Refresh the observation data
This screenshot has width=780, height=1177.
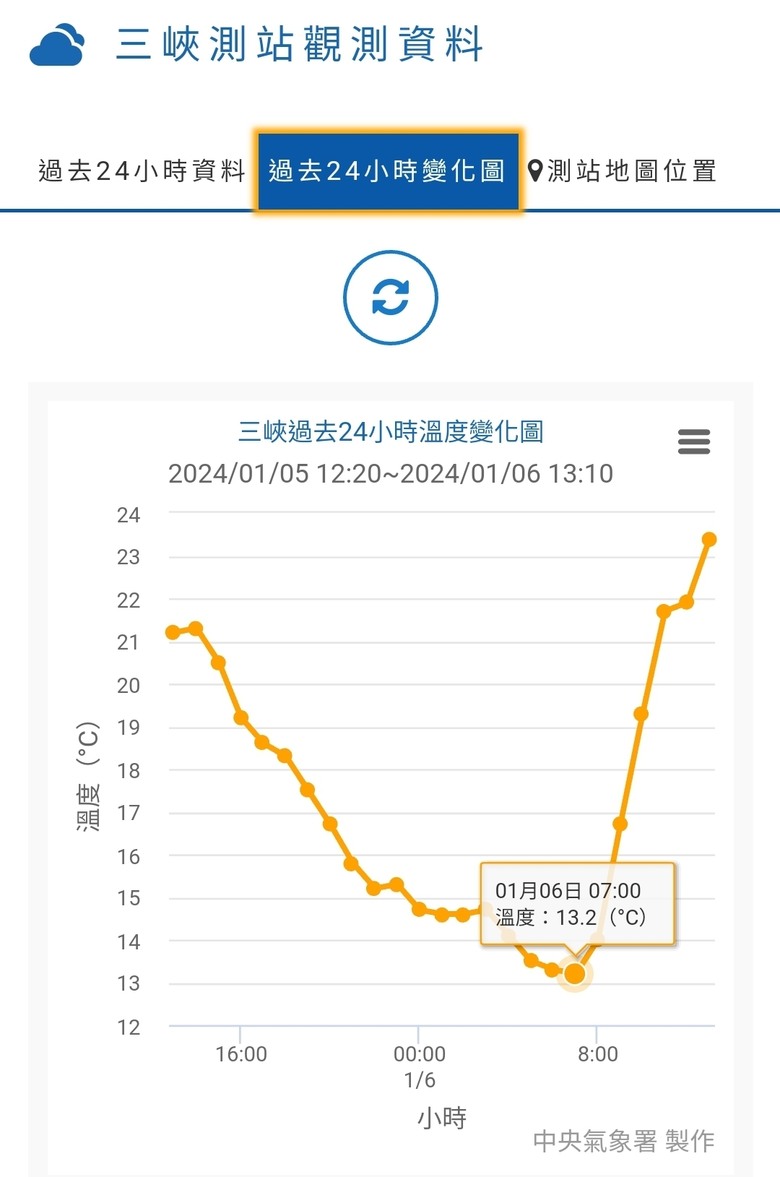(x=390, y=298)
